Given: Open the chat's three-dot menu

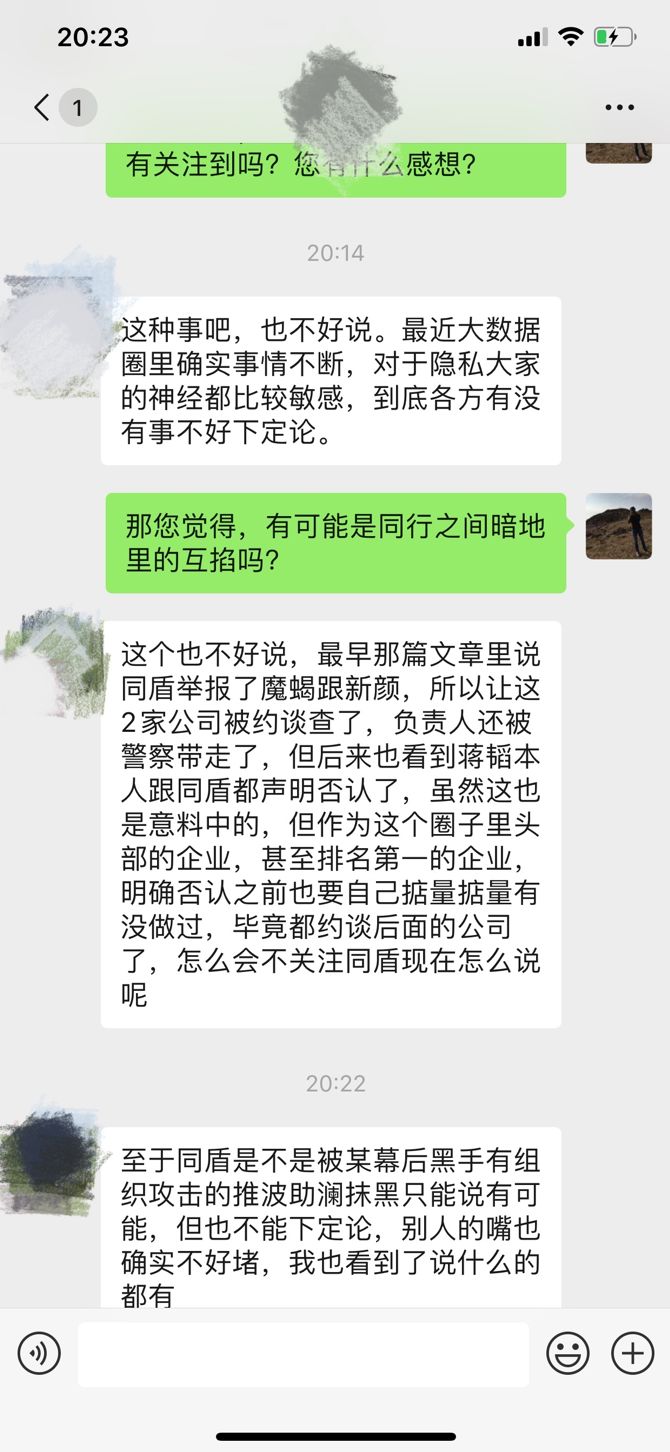Looking at the screenshot, I should pyautogui.click(x=619, y=107).
